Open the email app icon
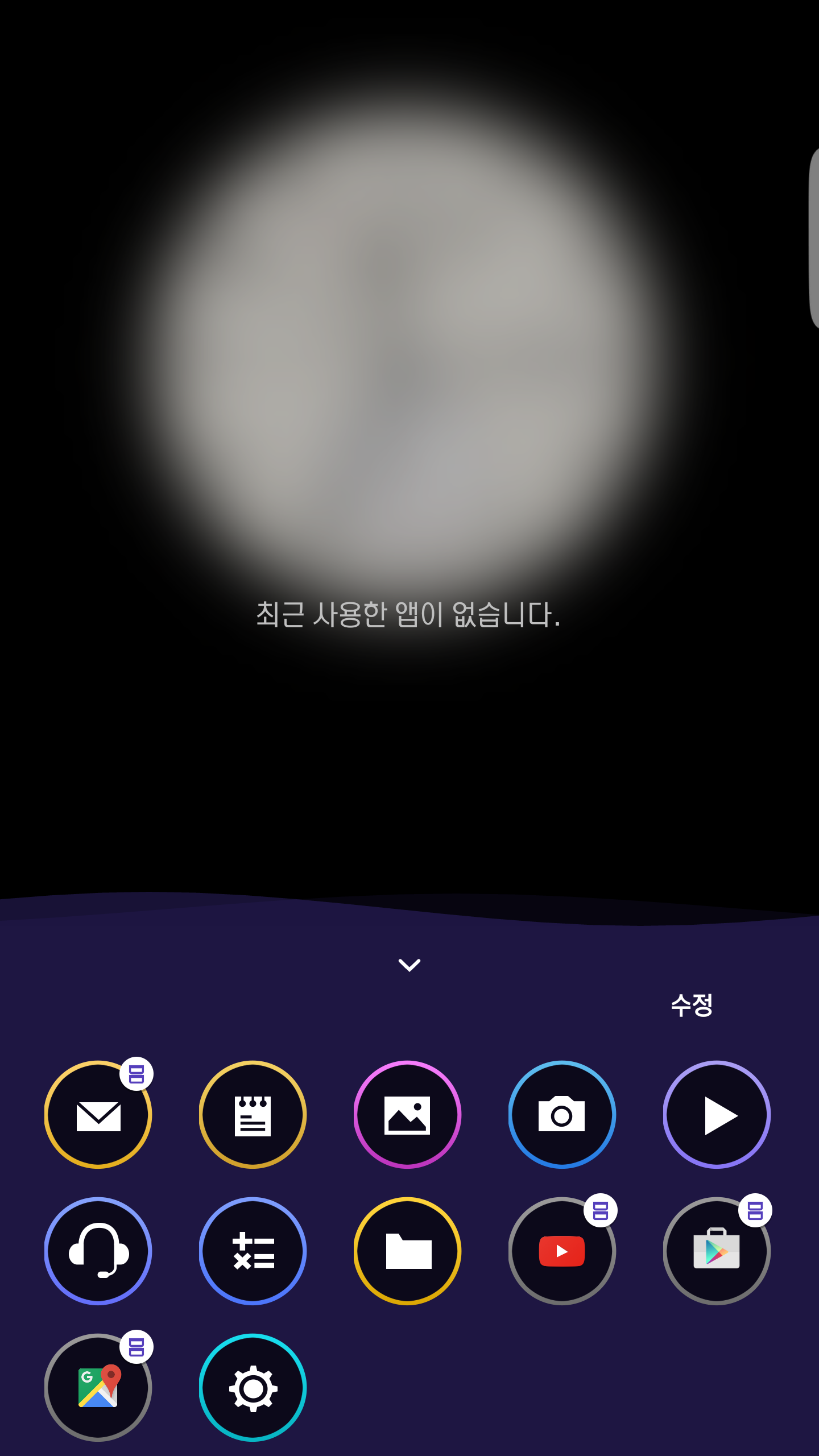This screenshot has height=1456, width=819. pos(98,1115)
